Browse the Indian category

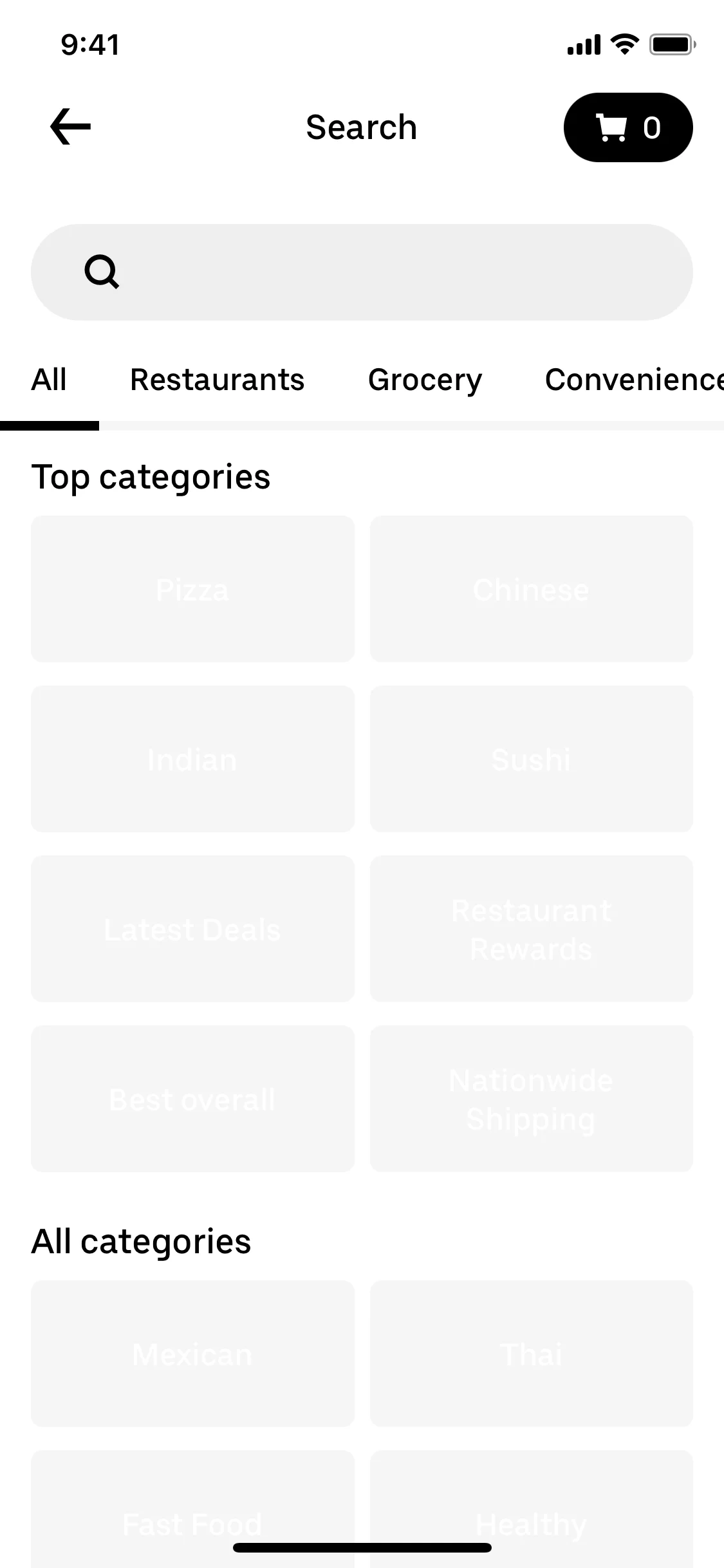click(x=192, y=760)
